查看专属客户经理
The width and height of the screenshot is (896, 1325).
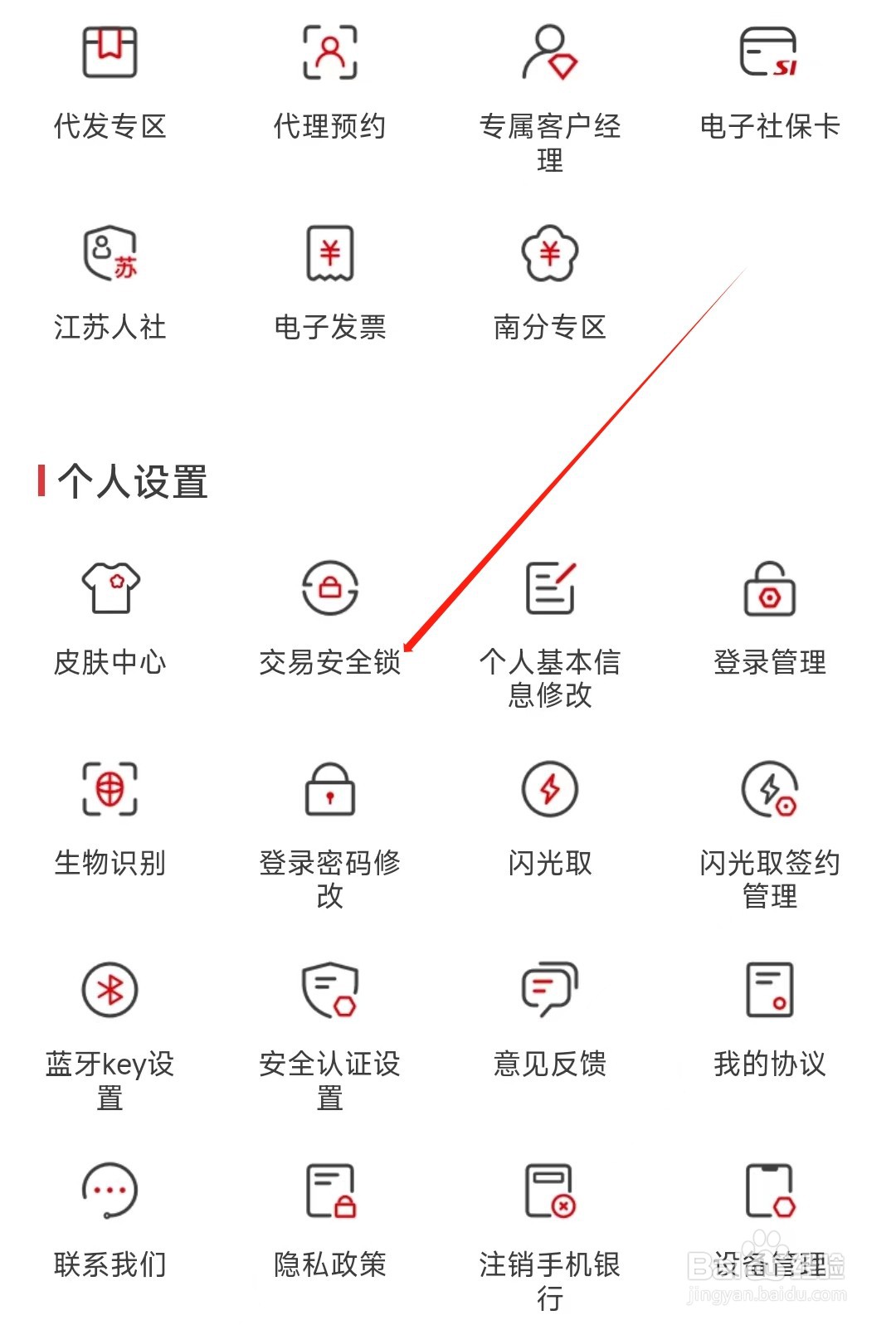pos(550,91)
